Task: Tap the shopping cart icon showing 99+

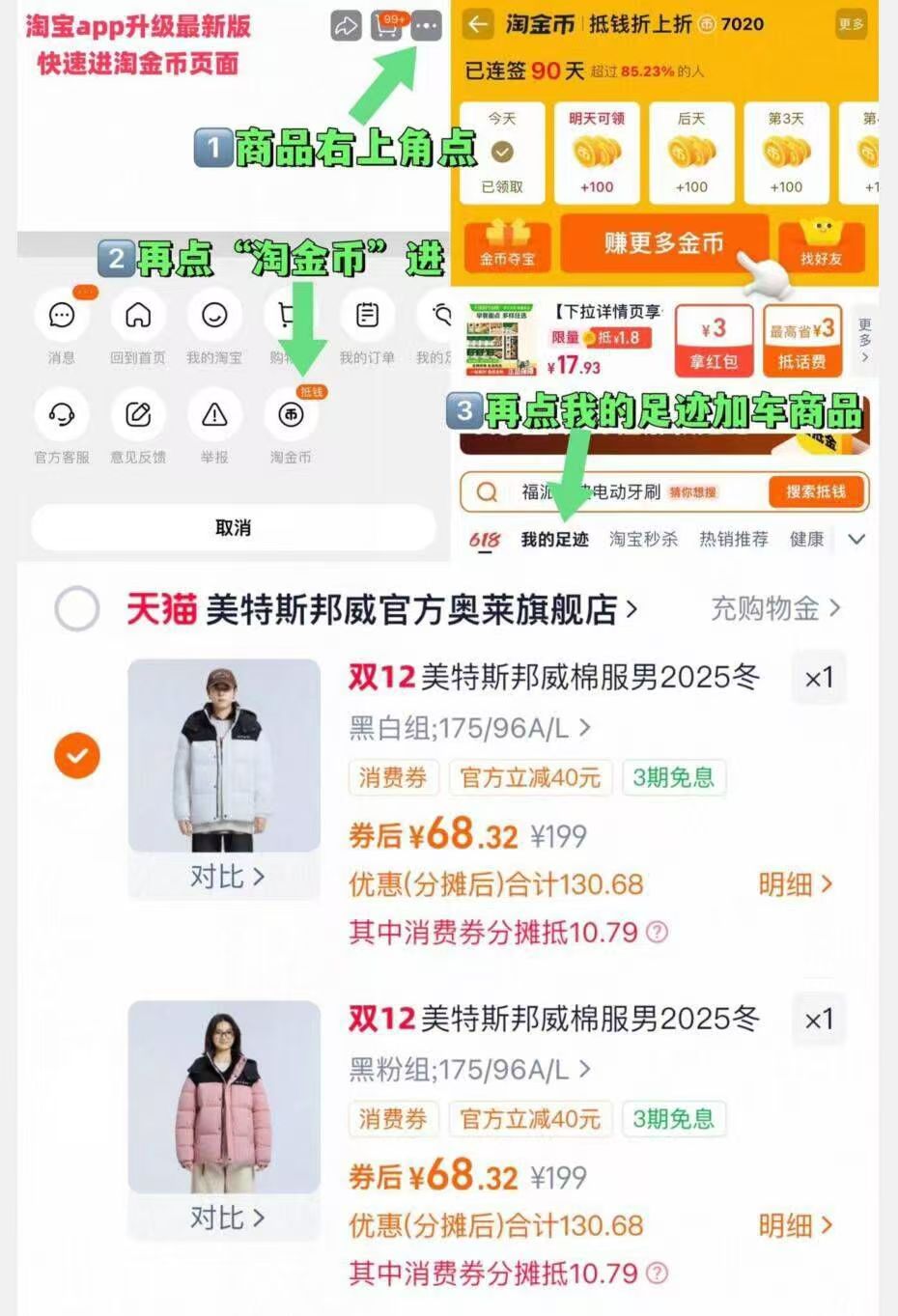Action: pos(384,26)
